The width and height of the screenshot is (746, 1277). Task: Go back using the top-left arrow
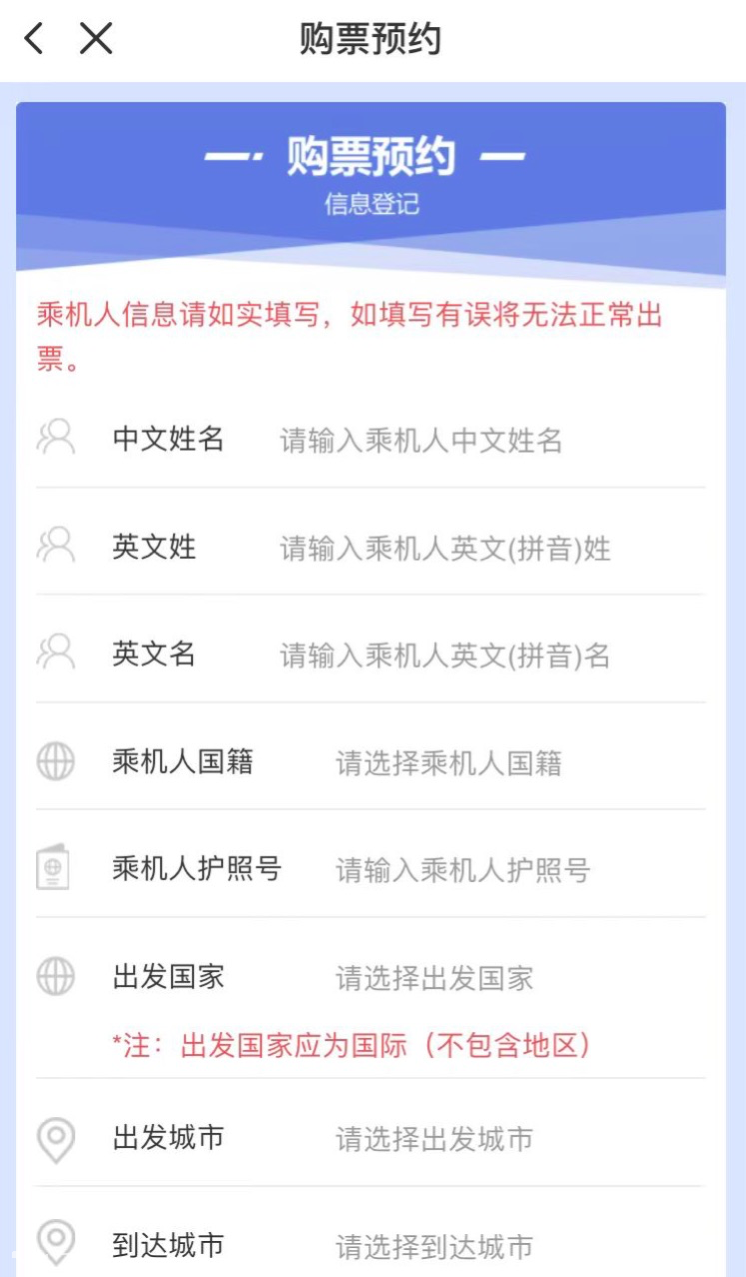coord(34,40)
